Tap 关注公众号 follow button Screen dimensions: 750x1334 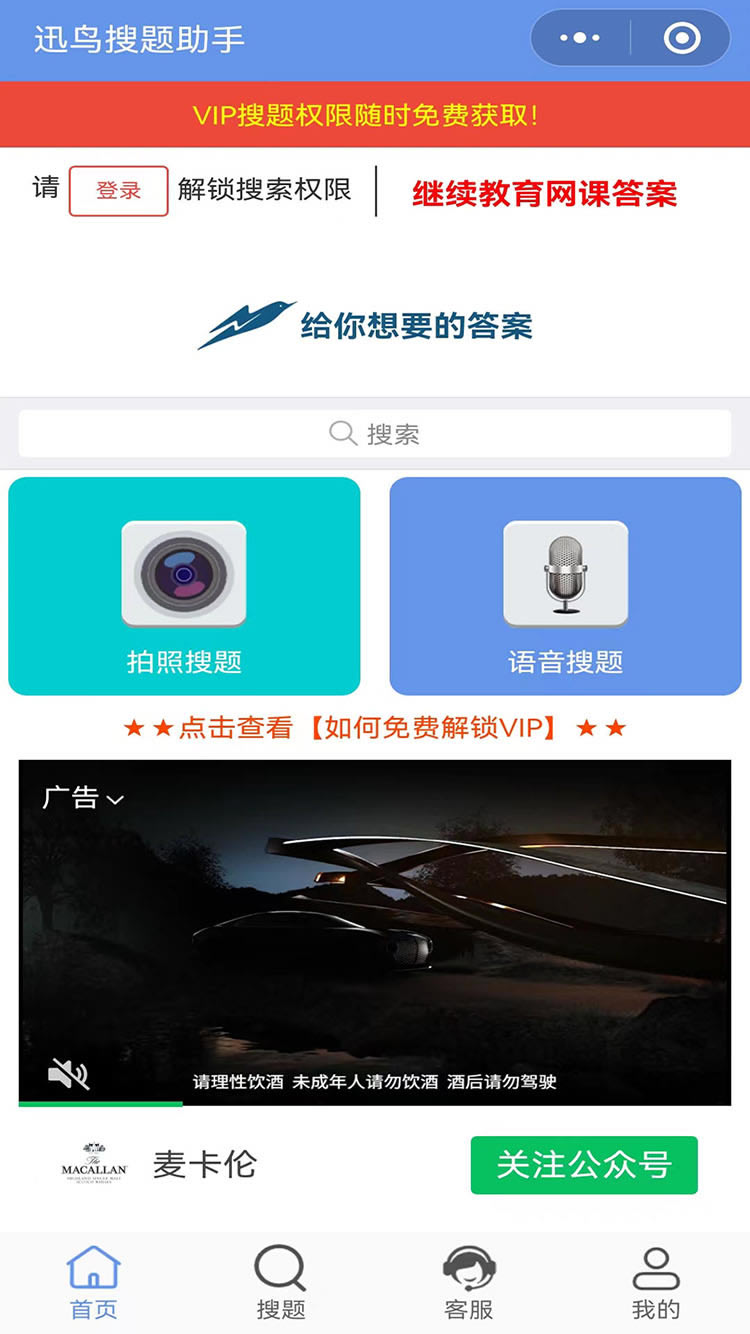(x=584, y=1165)
